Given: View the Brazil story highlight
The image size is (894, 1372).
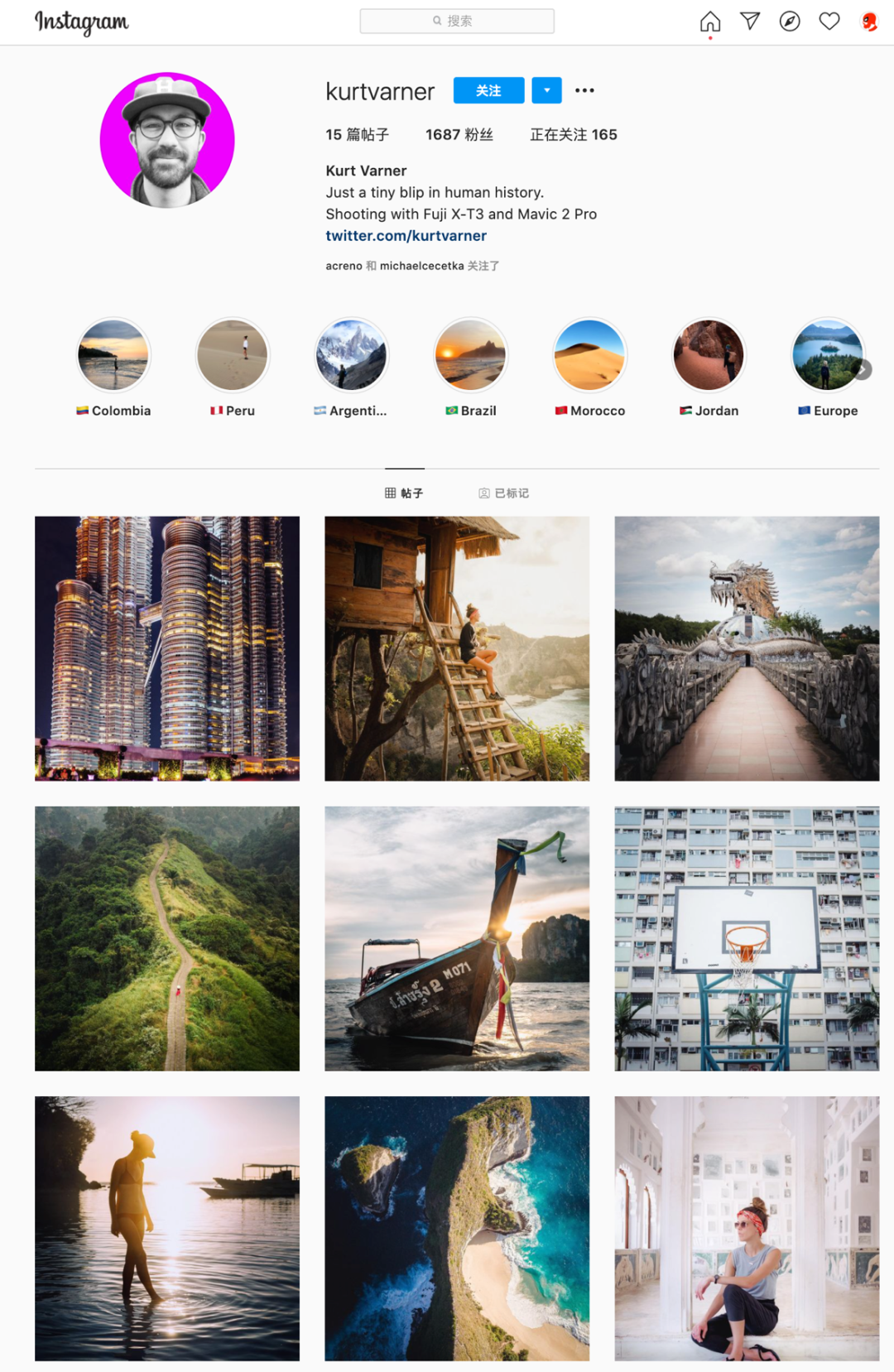Looking at the screenshot, I should click(470, 355).
